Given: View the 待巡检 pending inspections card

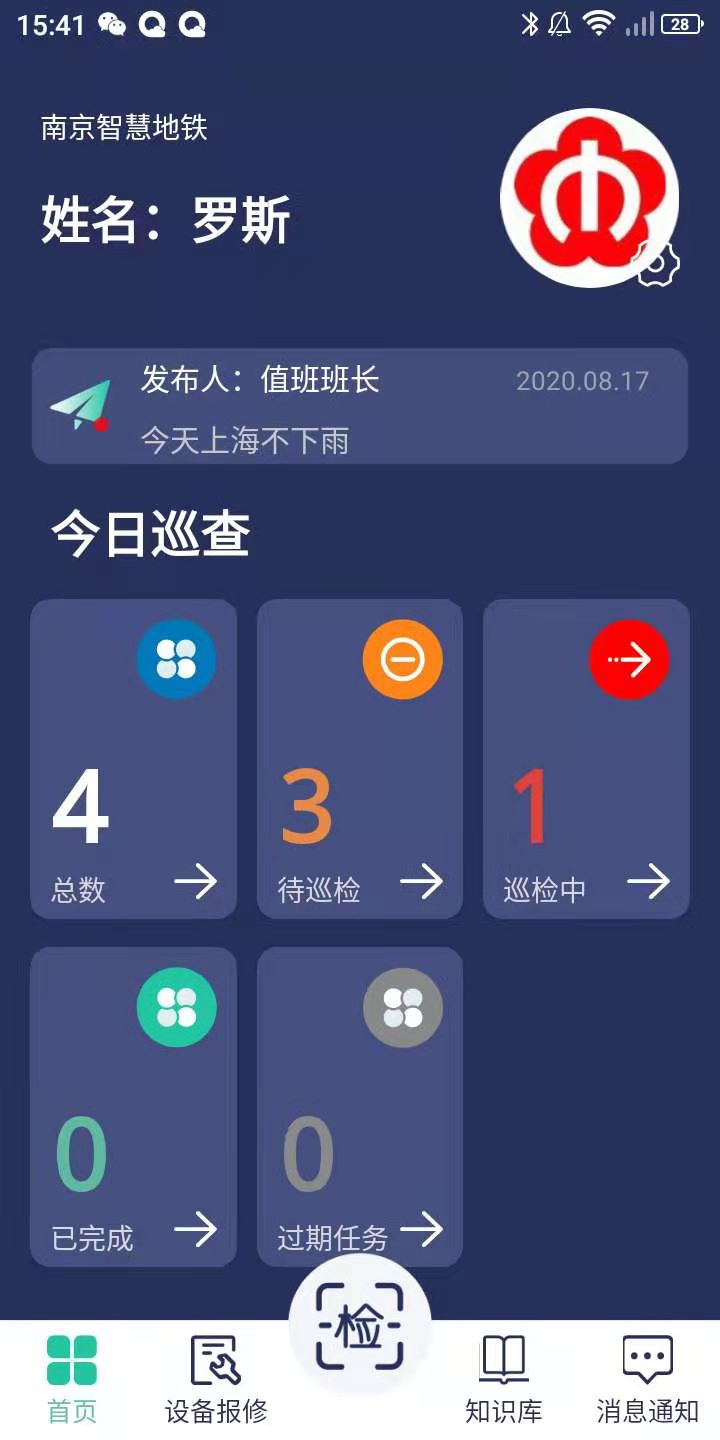Looking at the screenshot, I should [x=360, y=759].
